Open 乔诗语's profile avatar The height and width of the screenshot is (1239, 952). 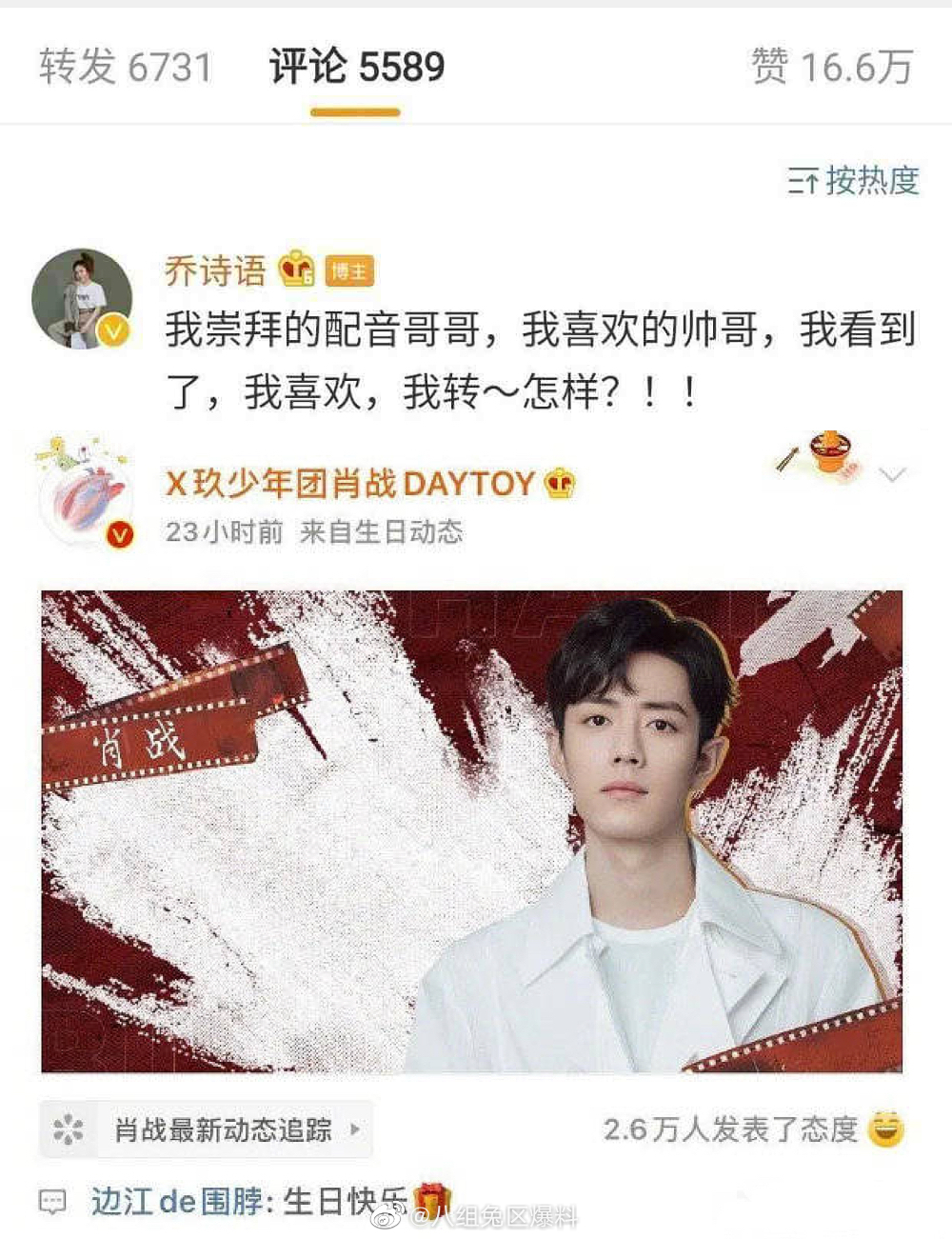(82, 299)
